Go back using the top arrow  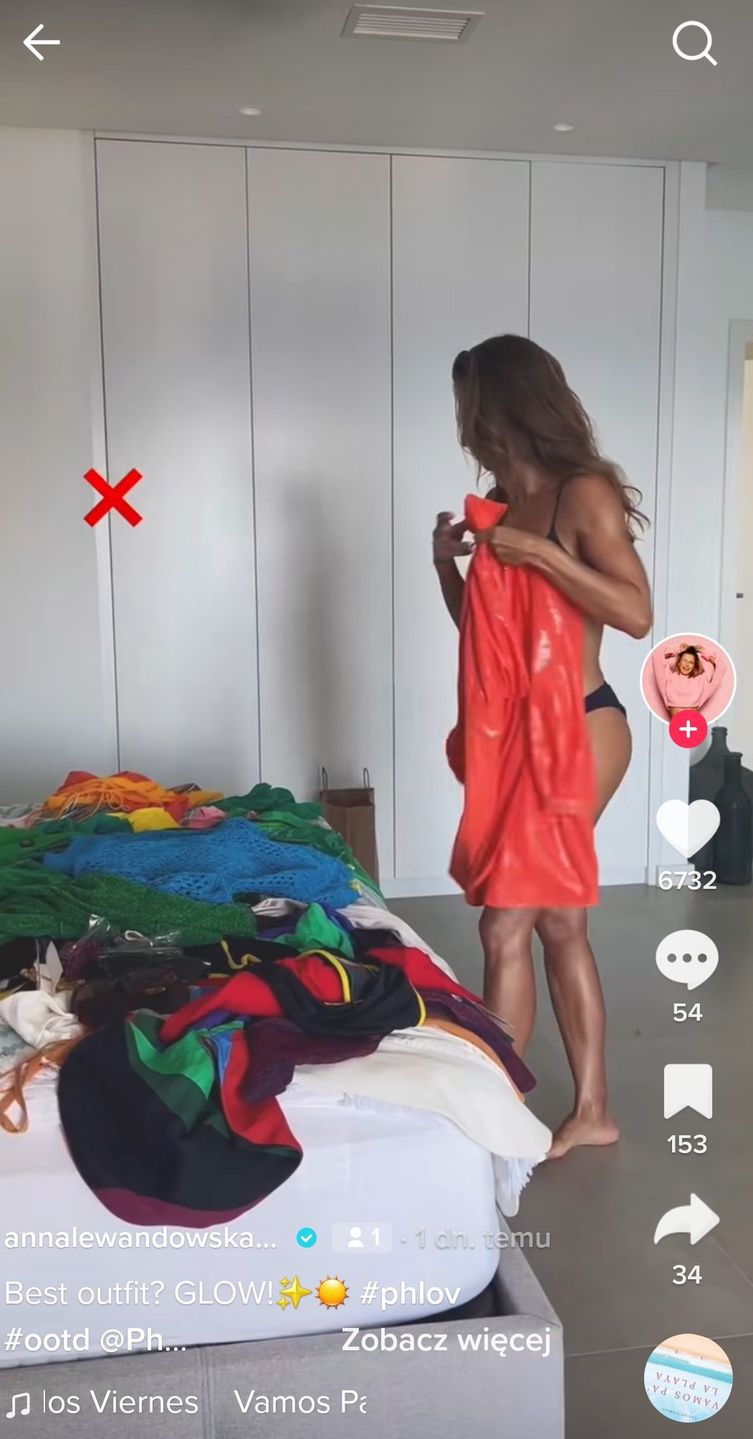41,42
